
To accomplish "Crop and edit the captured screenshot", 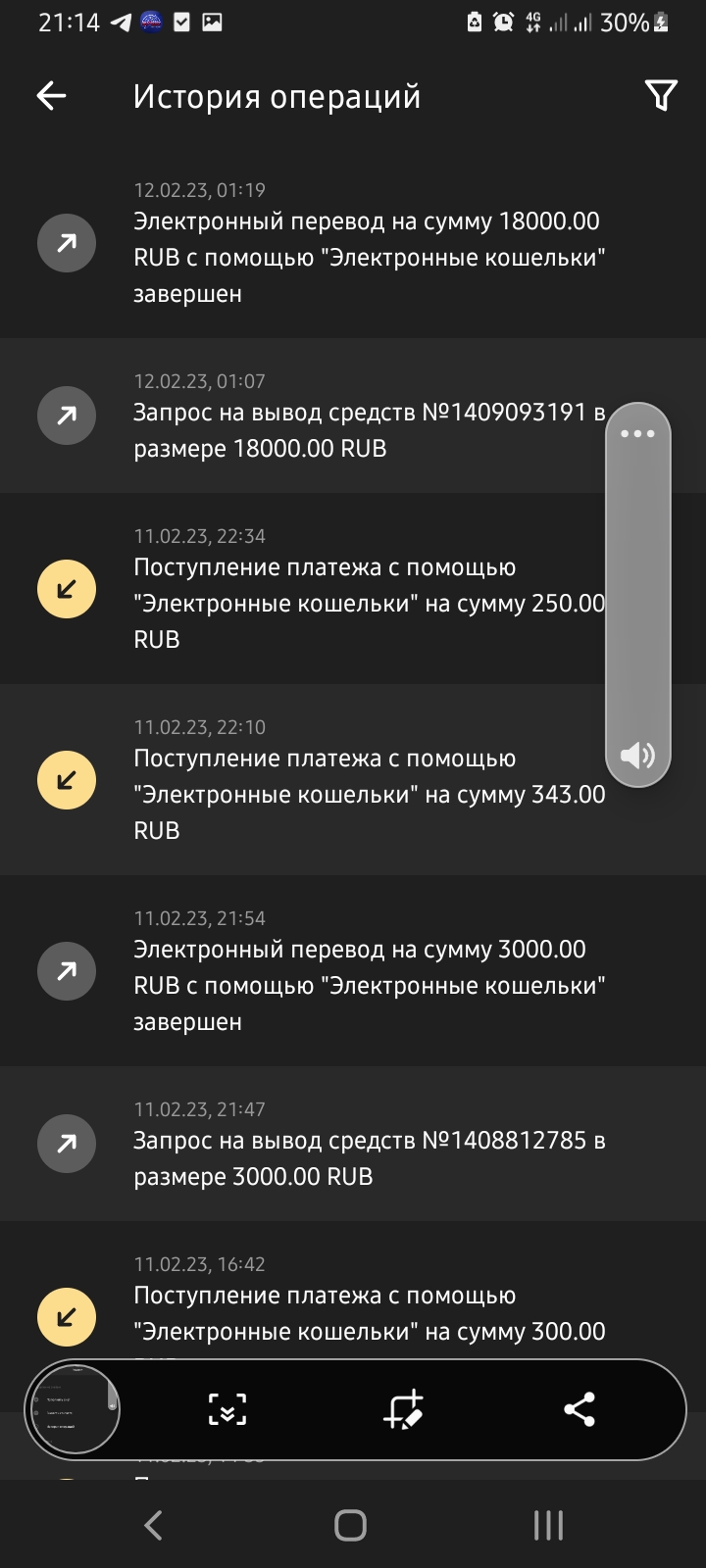I will (x=403, y=1409).
